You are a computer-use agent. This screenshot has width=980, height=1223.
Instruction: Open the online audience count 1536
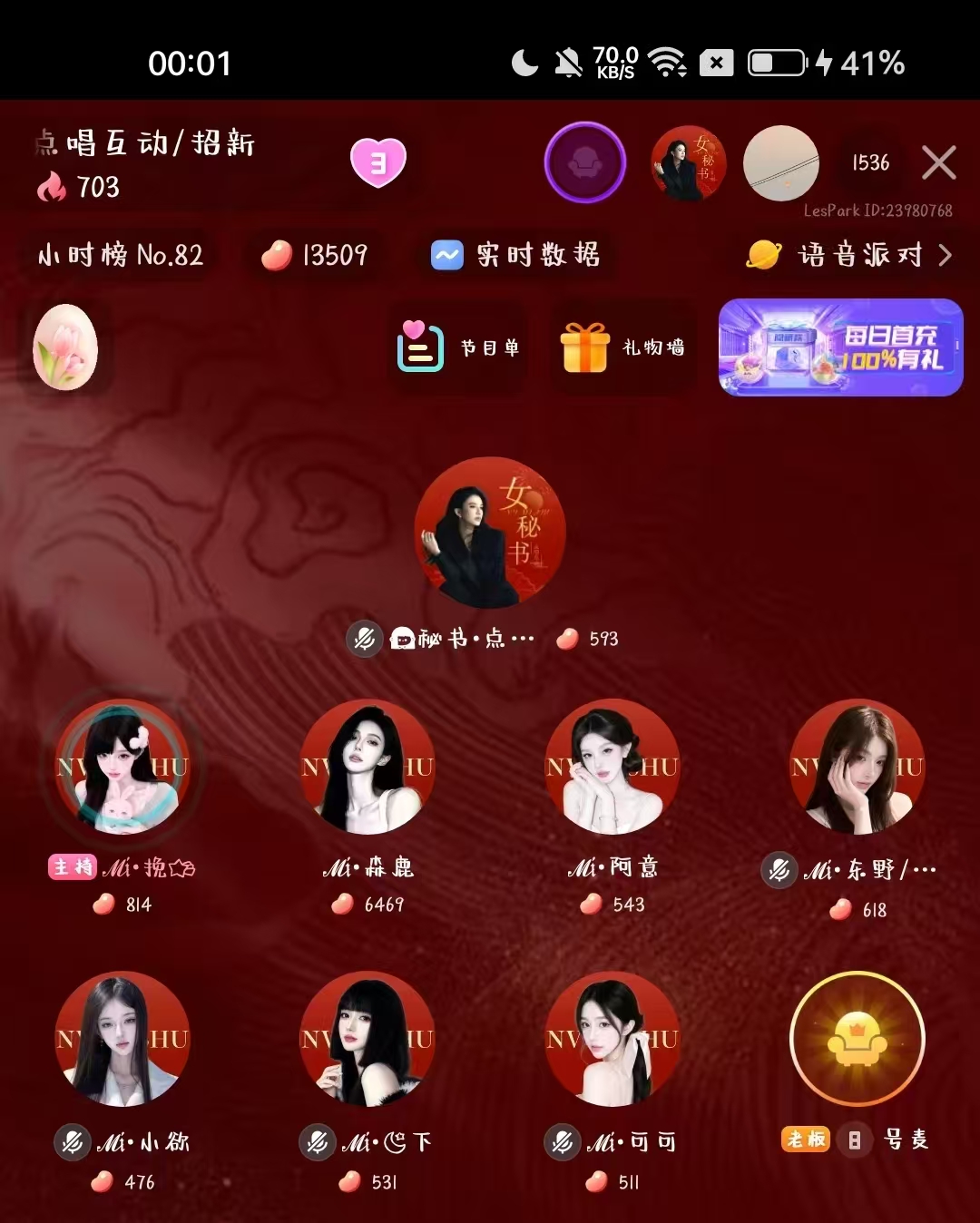870,163
